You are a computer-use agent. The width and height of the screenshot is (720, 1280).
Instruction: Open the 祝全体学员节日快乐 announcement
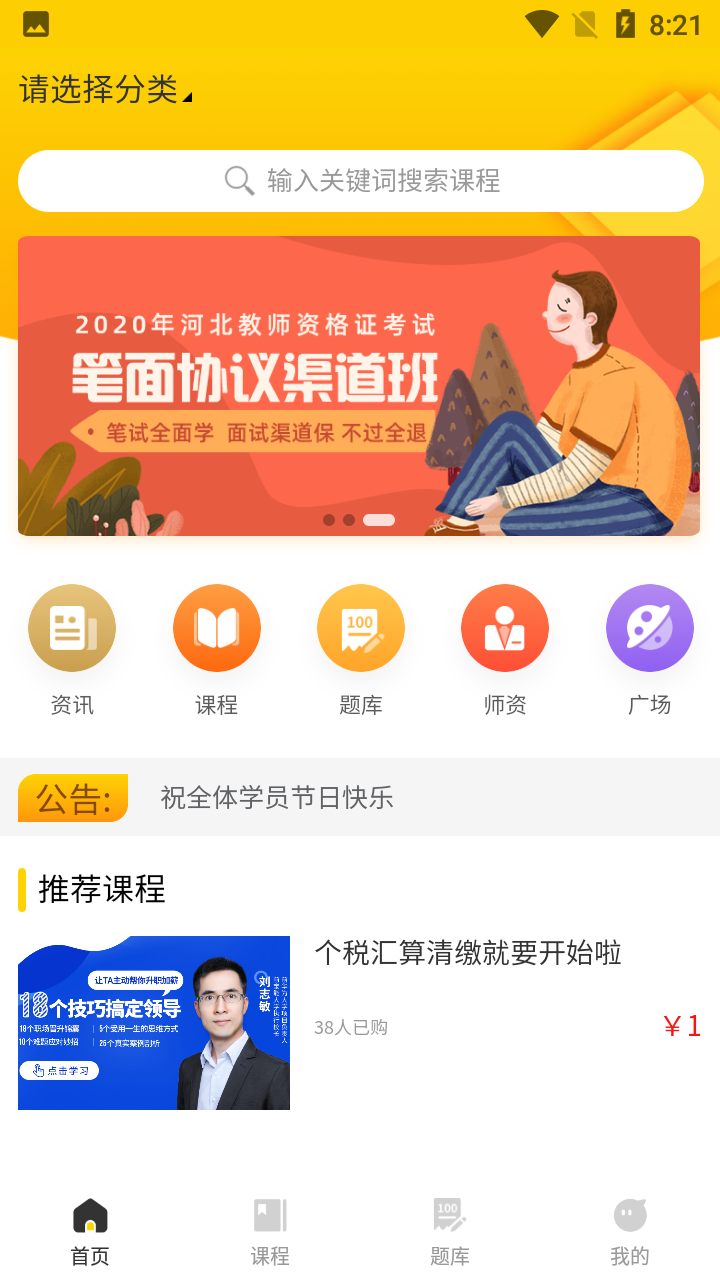tap(277, 797)
